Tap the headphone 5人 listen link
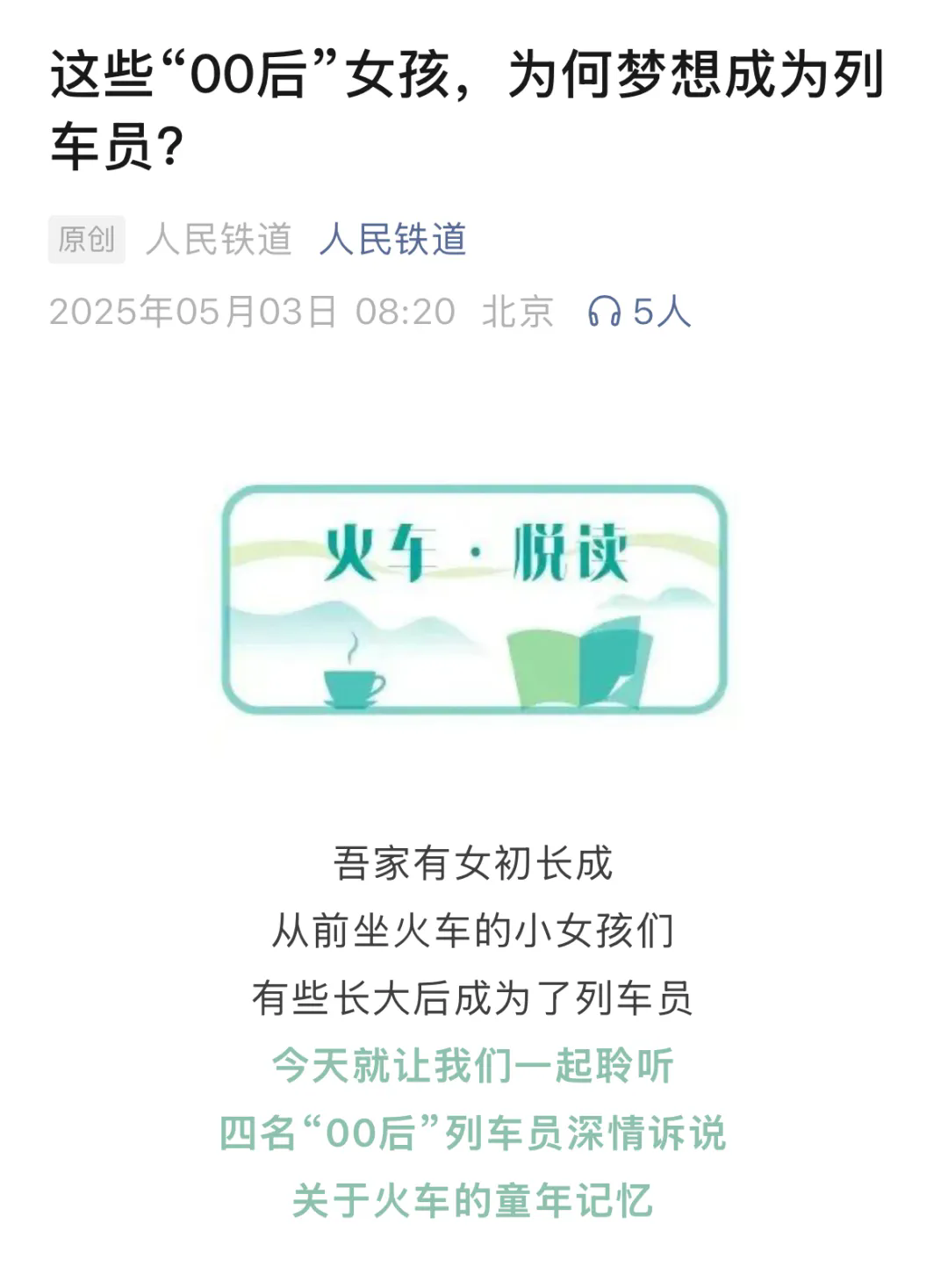 [640, 312]
